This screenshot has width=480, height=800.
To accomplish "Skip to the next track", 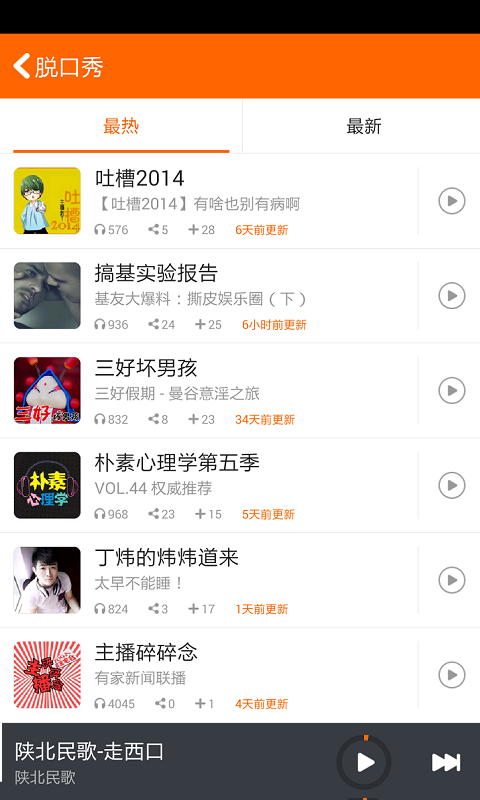I will click(446, 762).
